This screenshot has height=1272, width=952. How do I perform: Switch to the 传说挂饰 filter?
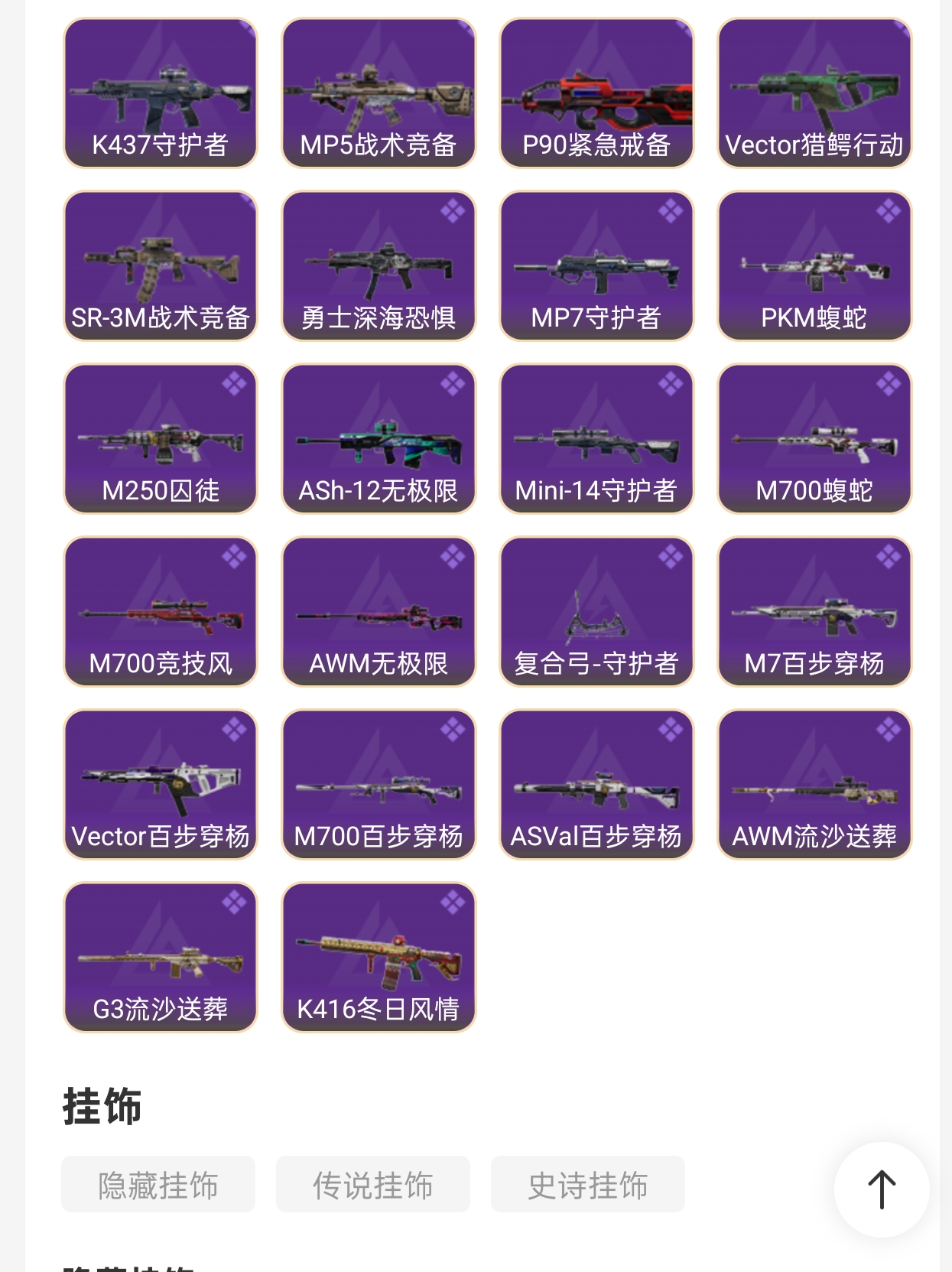pyautogui.click(x=373, y=1184)
